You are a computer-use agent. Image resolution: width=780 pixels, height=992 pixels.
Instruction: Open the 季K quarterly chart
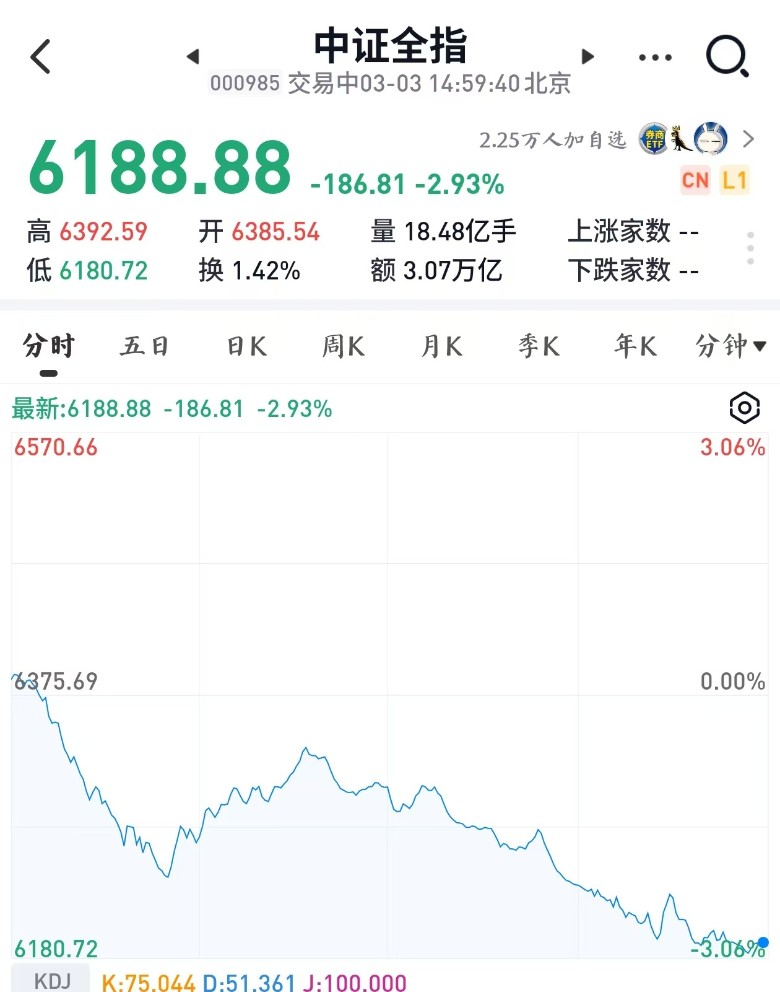pyautogui.click(x=538, y=346)
